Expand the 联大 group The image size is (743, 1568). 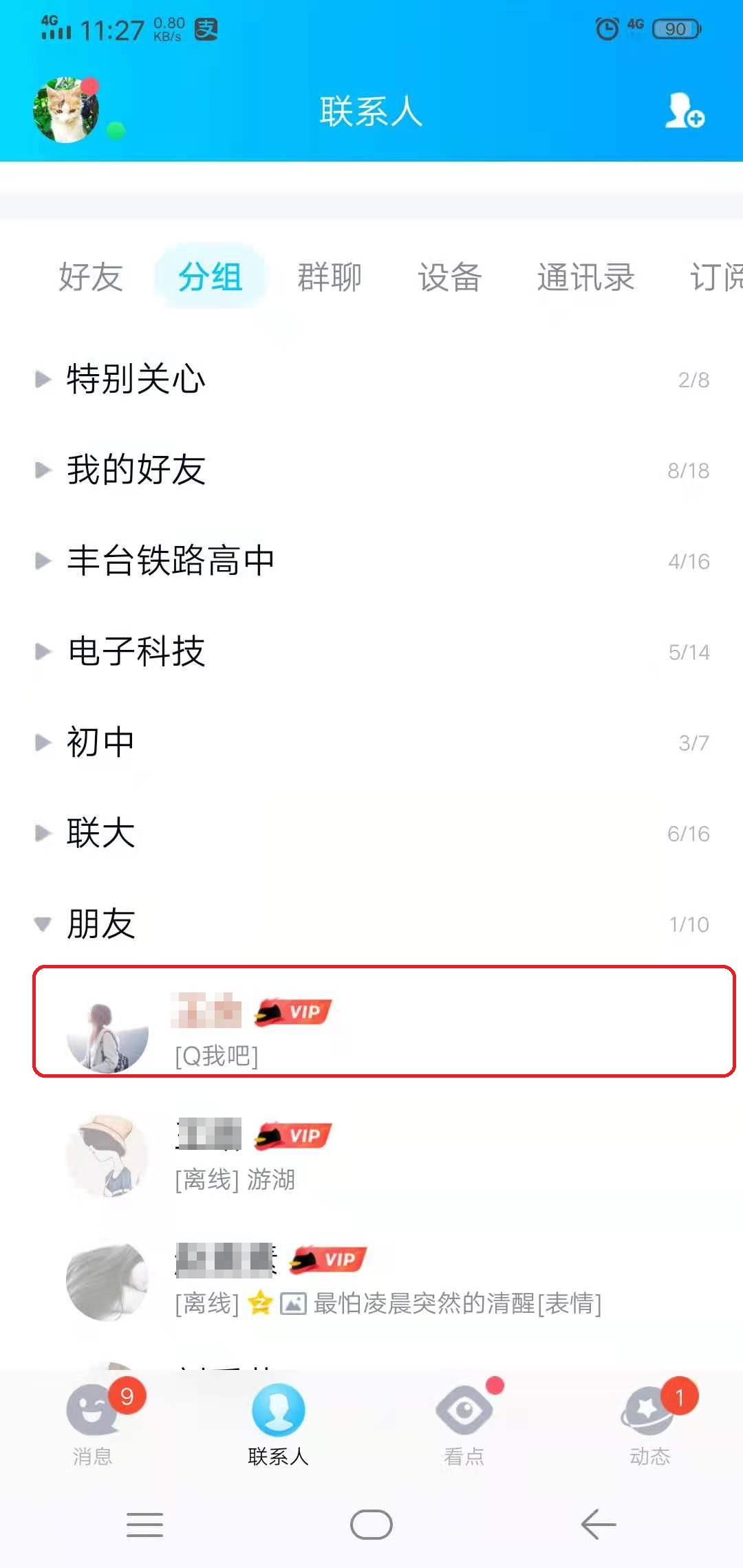371,833
